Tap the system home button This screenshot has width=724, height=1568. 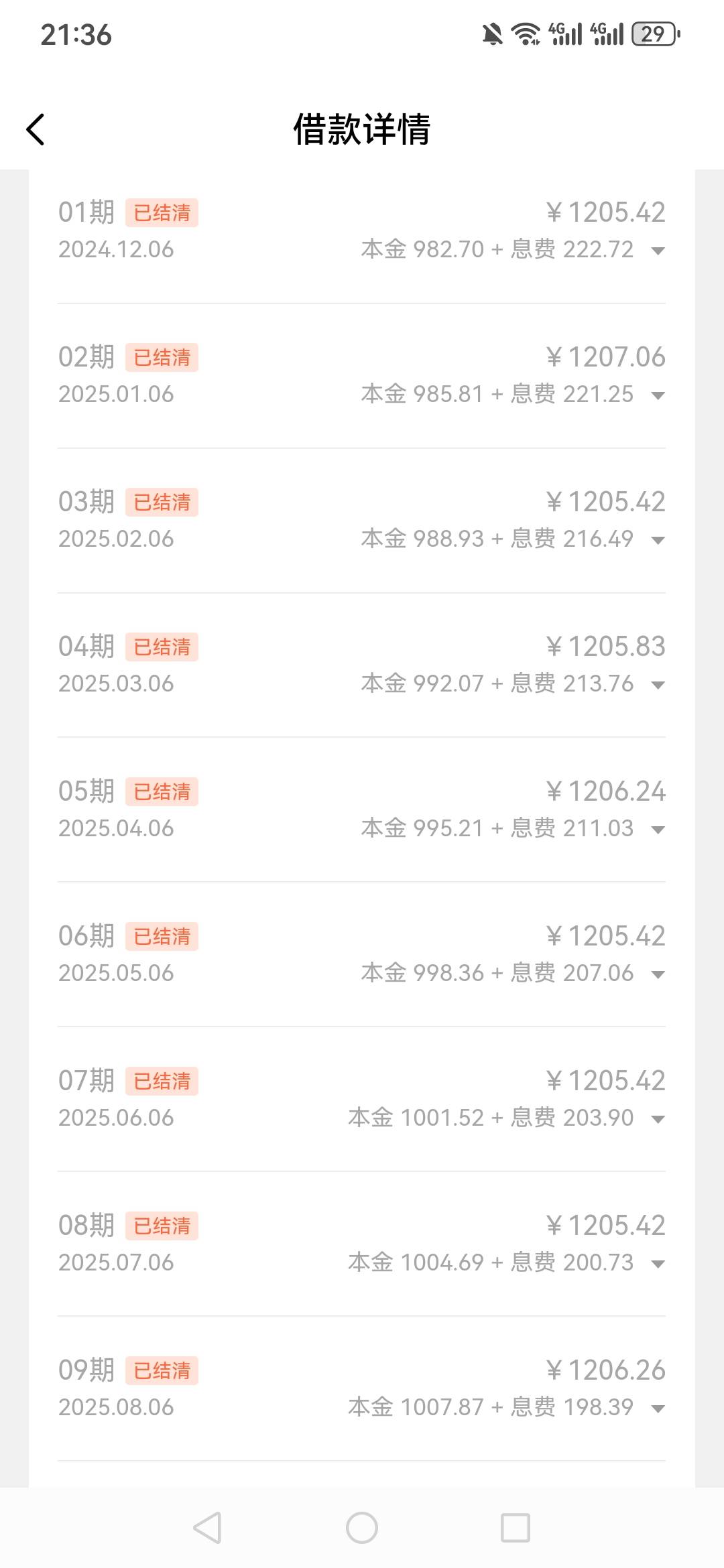tap(362, 1528)
